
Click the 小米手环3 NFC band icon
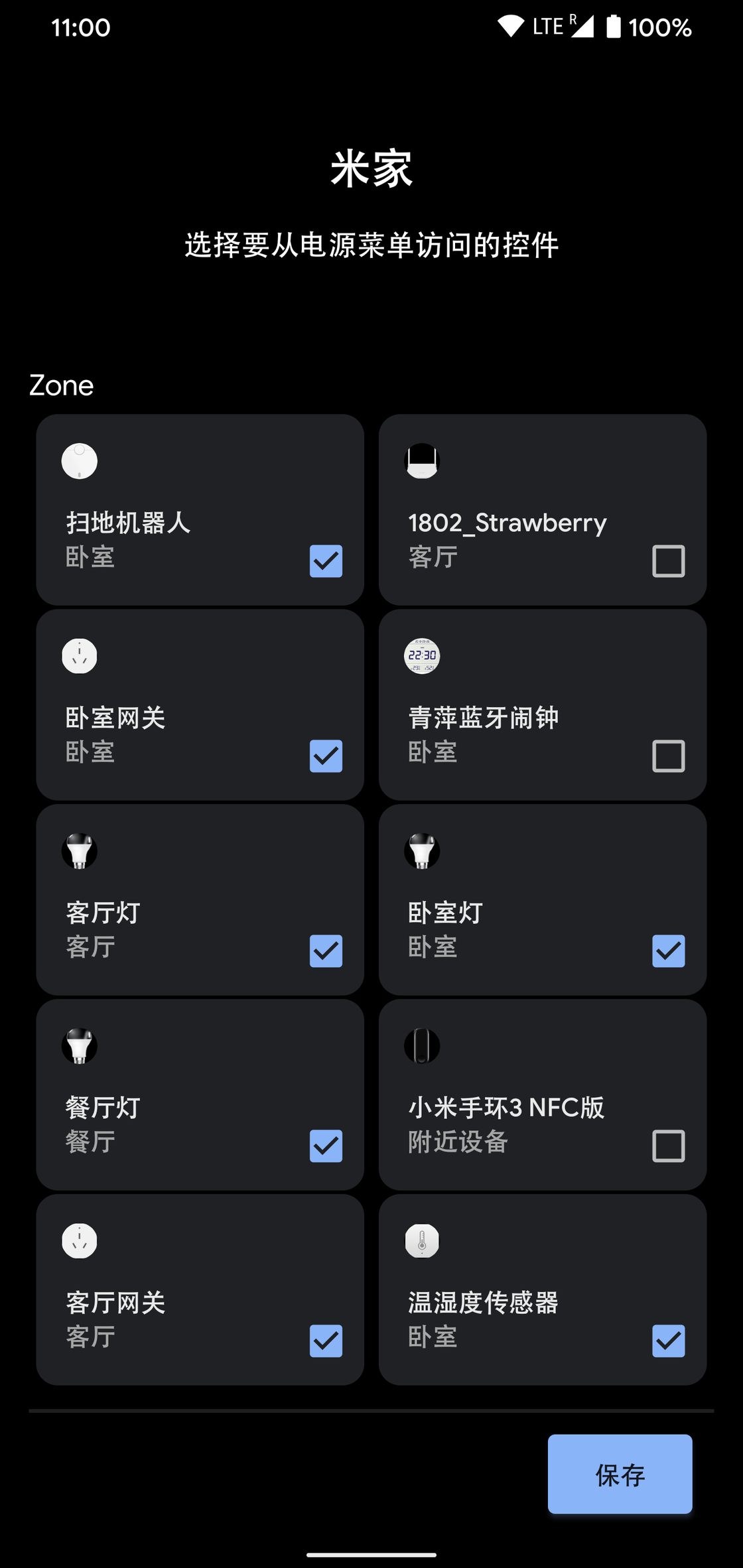pos(422,1046)
